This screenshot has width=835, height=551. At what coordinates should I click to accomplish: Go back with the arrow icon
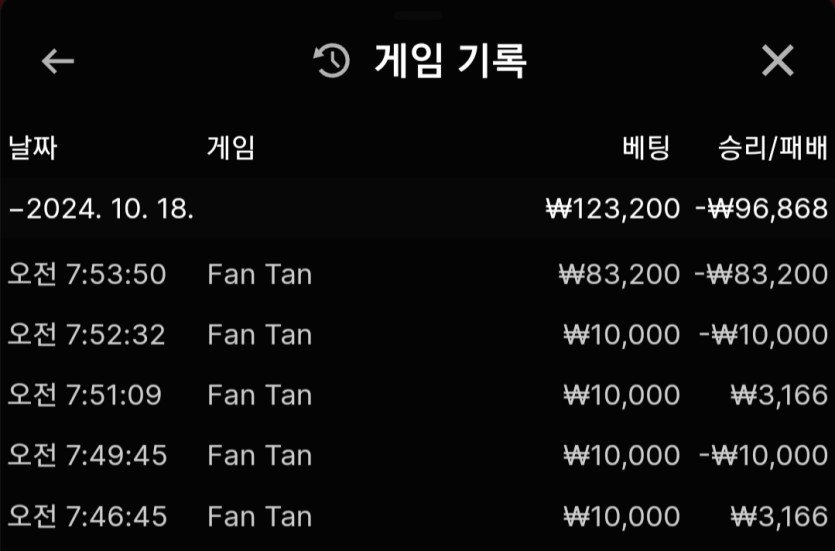[58, 61]
